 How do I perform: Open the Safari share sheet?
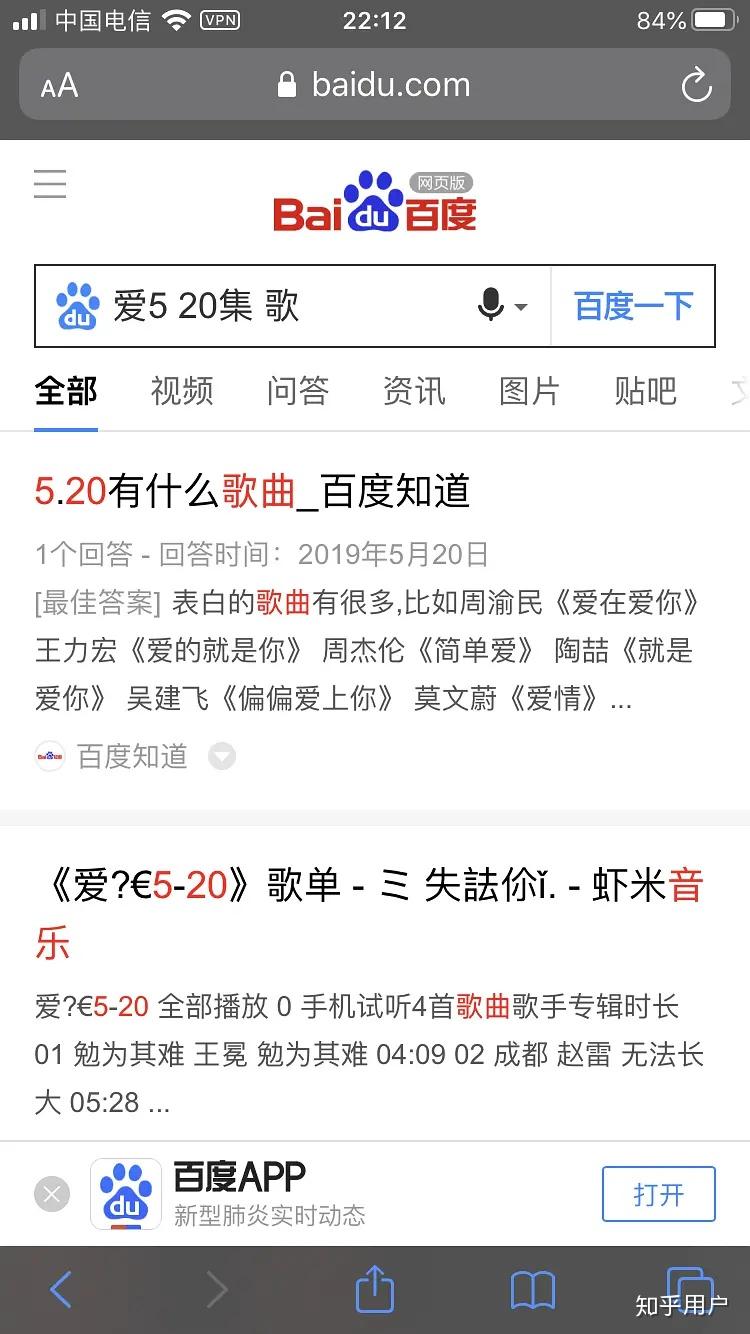point(375,1288)
